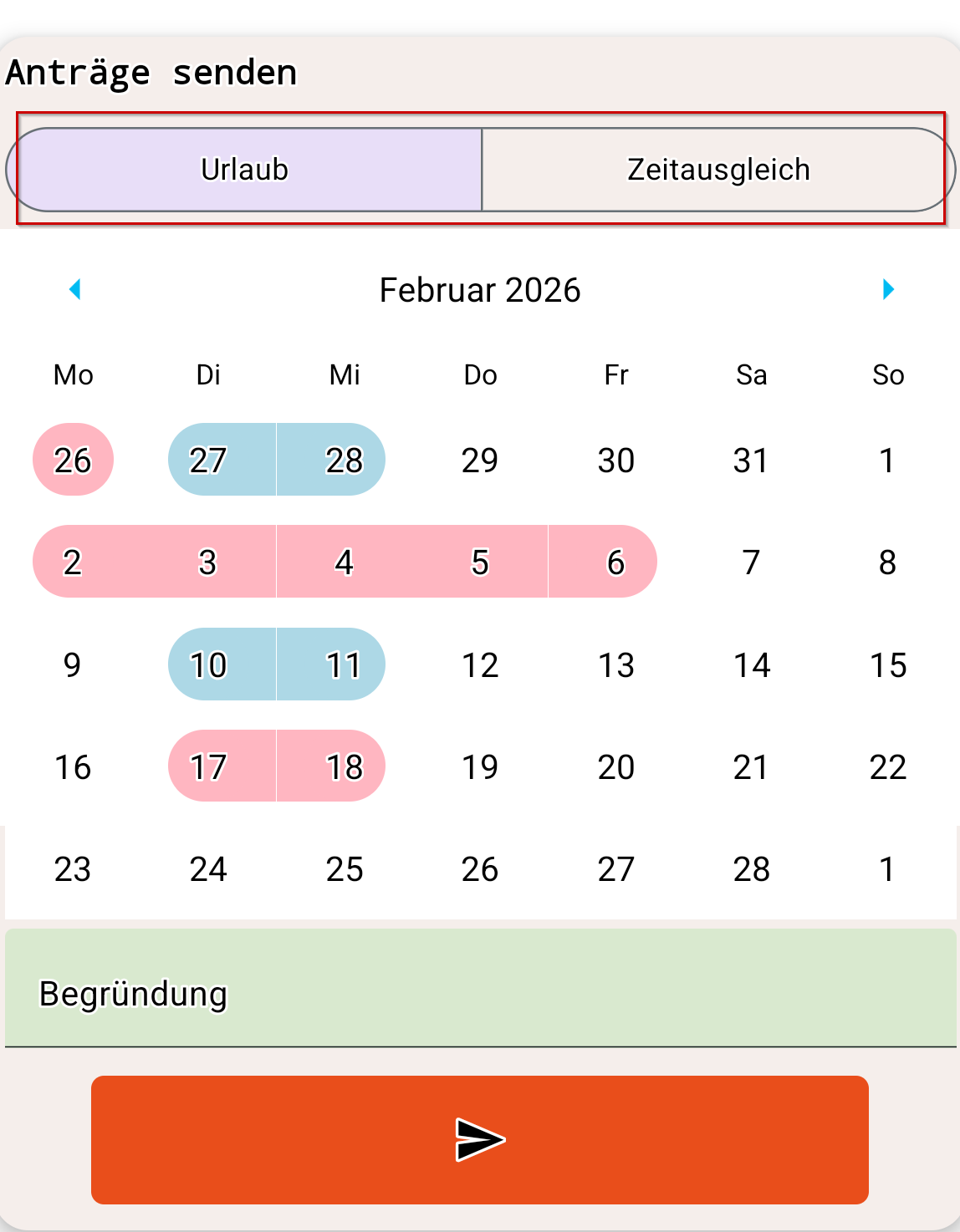This screenshot has width=960, height=1232.
Task: Select January 29 in the calendar
Action: click(x=480, y=461)
